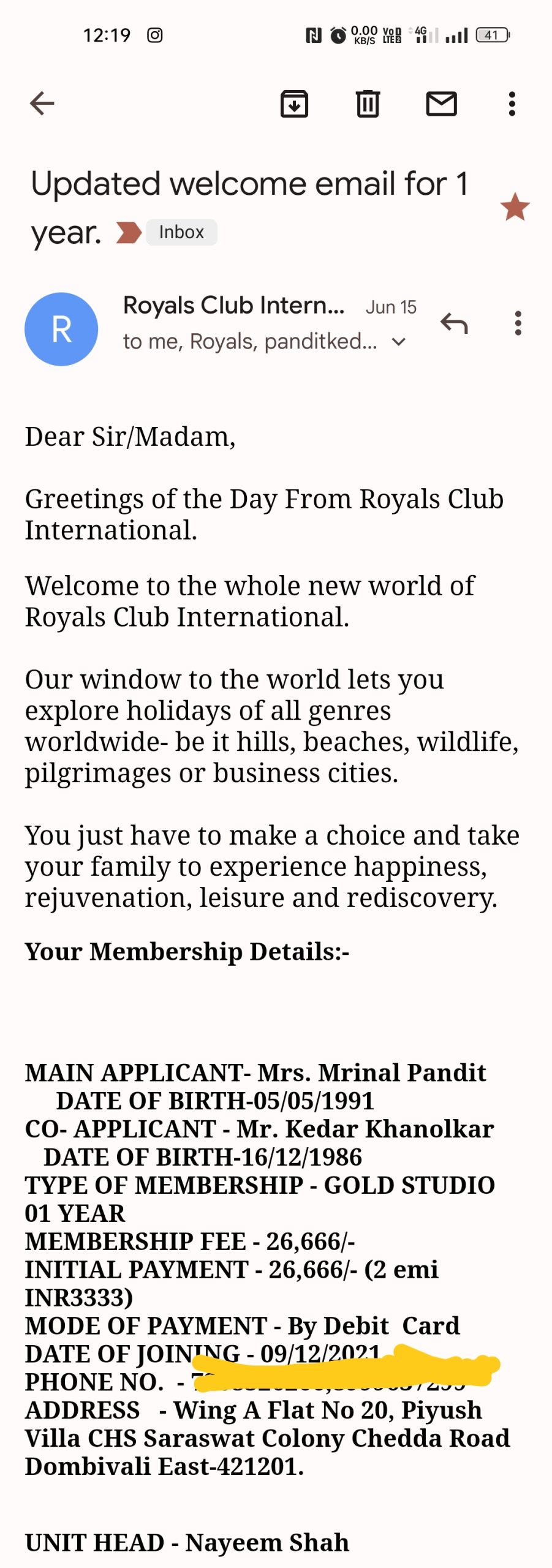552x1568 pixels.
Task: Mark the email as unread
Action: (441, 104)
